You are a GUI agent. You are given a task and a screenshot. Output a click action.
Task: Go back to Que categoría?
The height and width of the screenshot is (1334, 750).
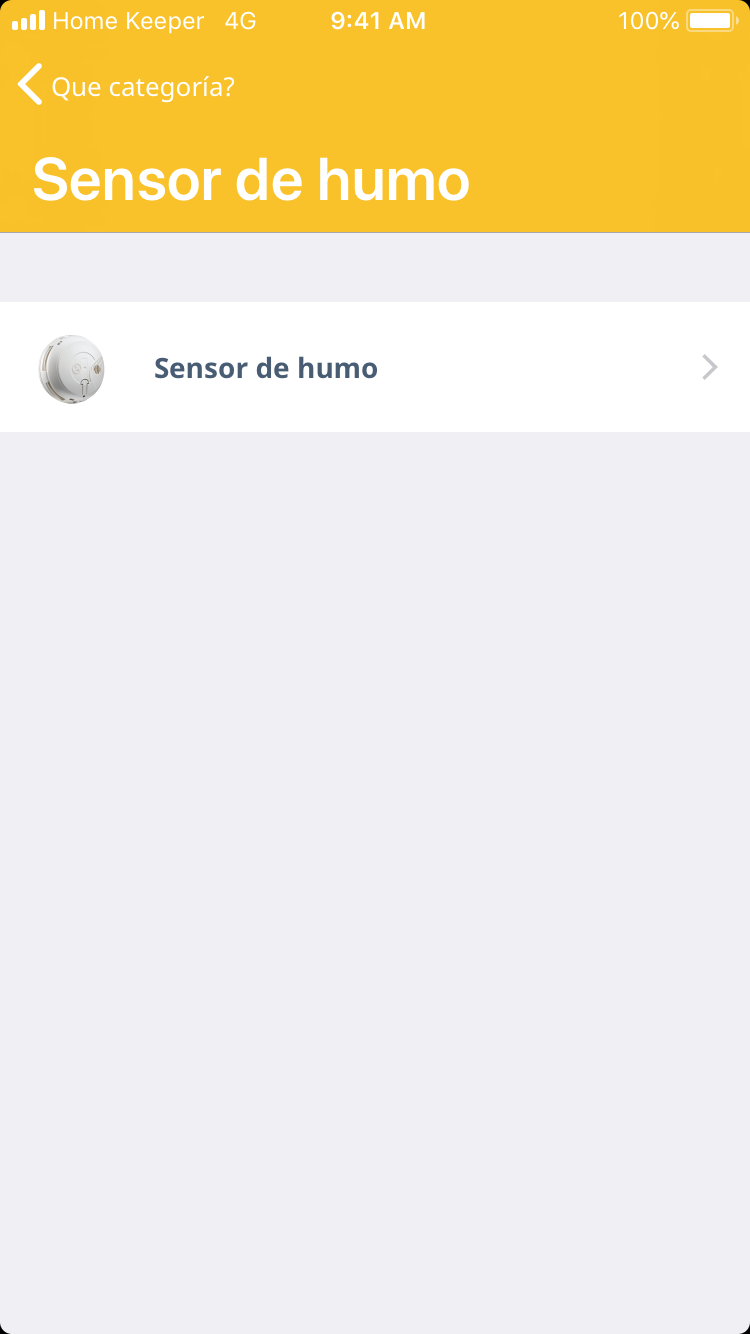(125, 87)
